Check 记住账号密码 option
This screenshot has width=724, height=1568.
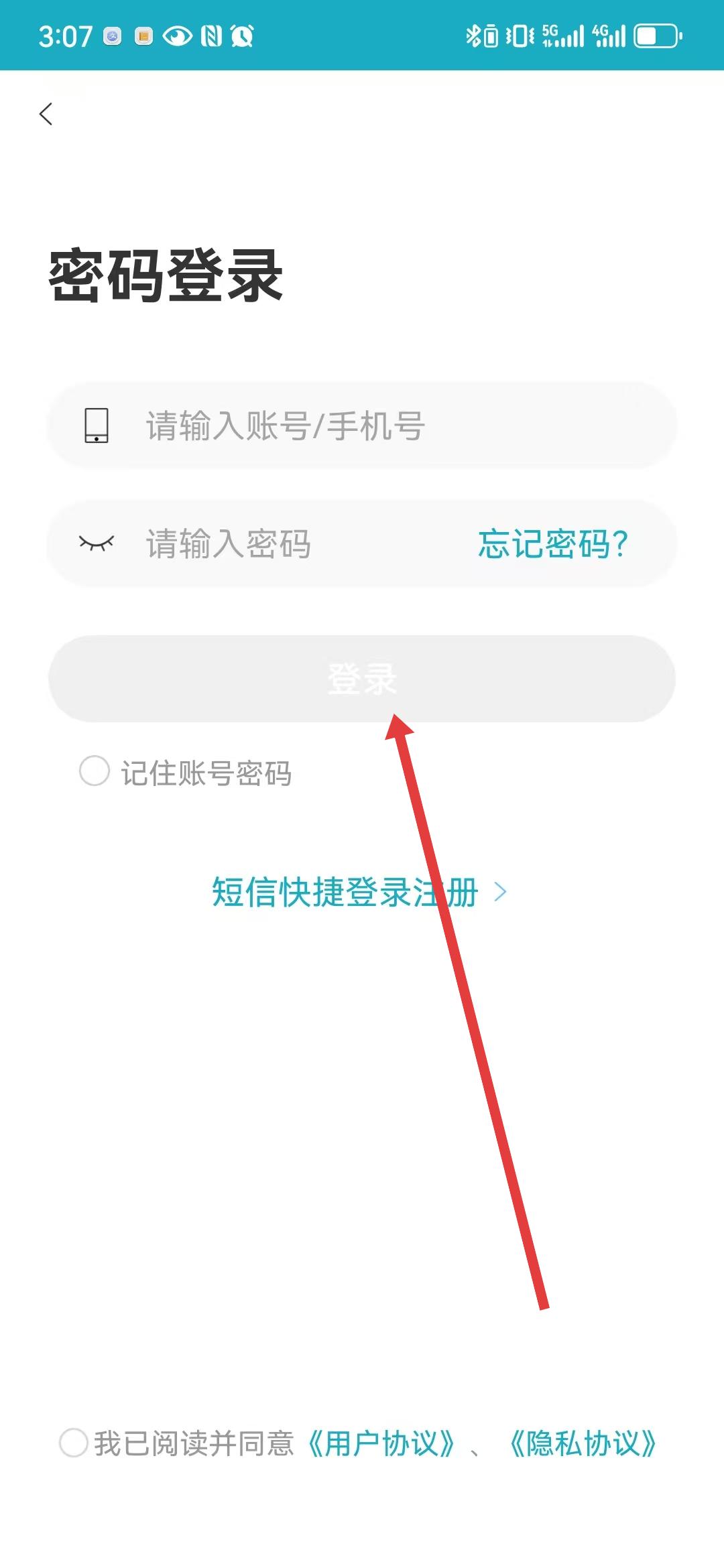pyautogui.click(x=95, y=771)
